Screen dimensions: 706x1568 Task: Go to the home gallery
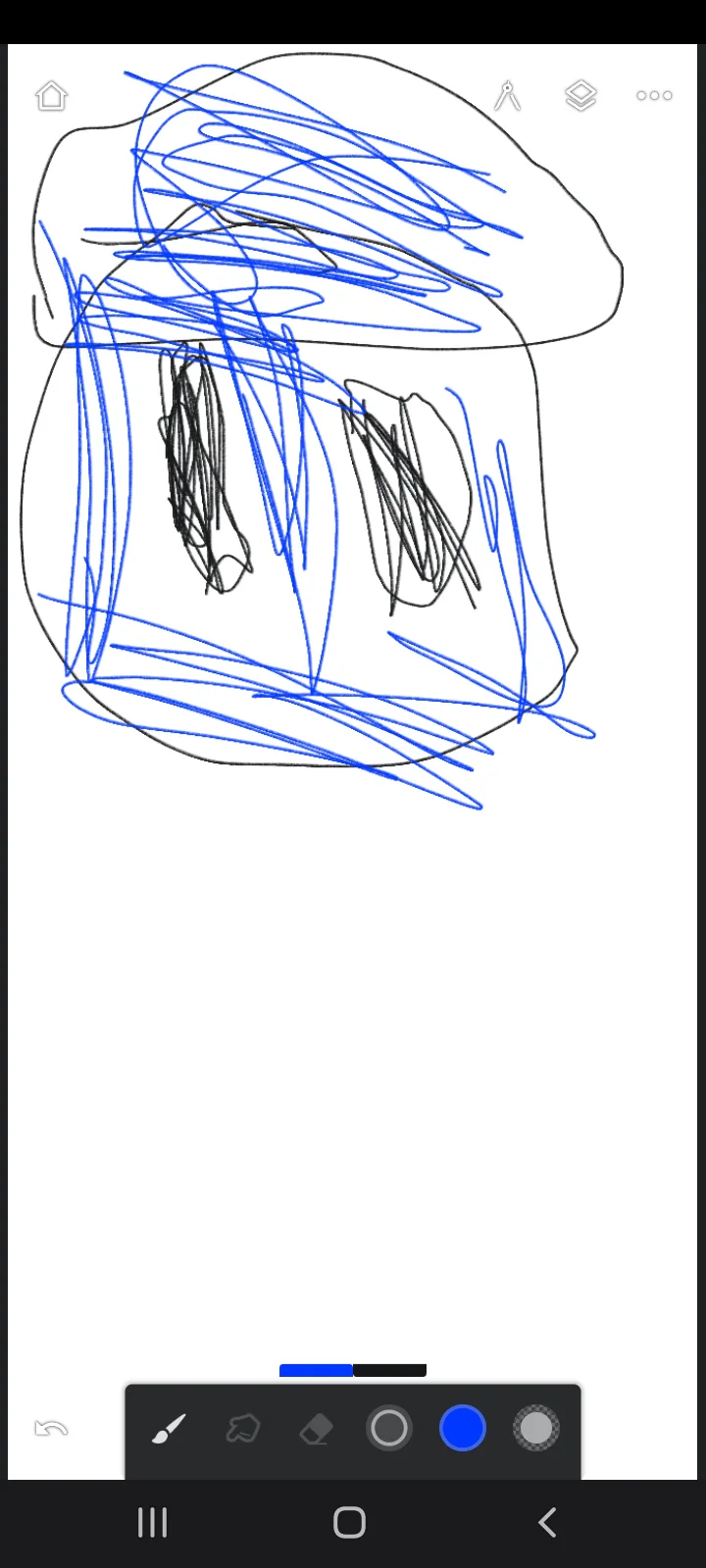[x=51, y=96]
